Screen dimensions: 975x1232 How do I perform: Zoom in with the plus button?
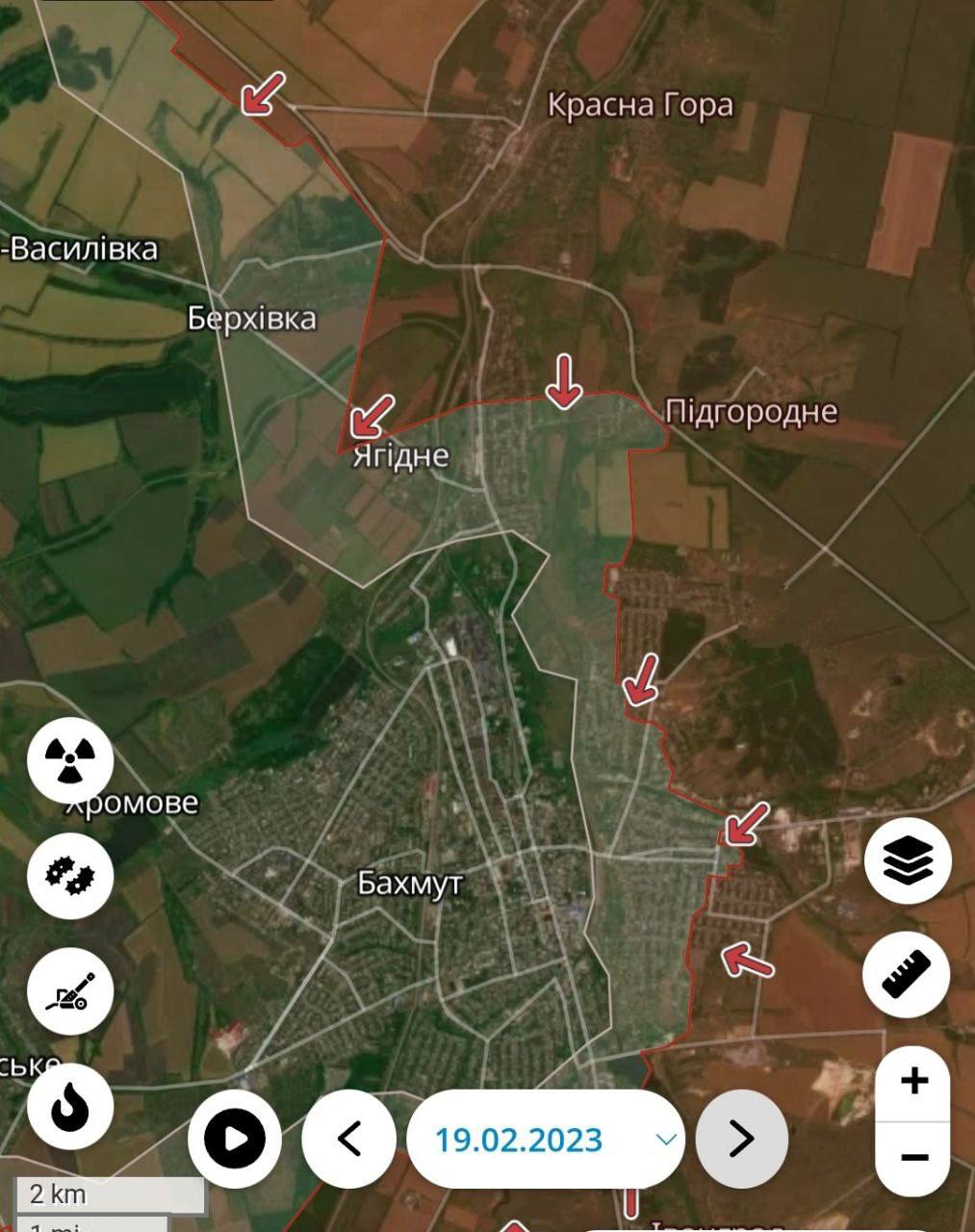[913, 1082]
